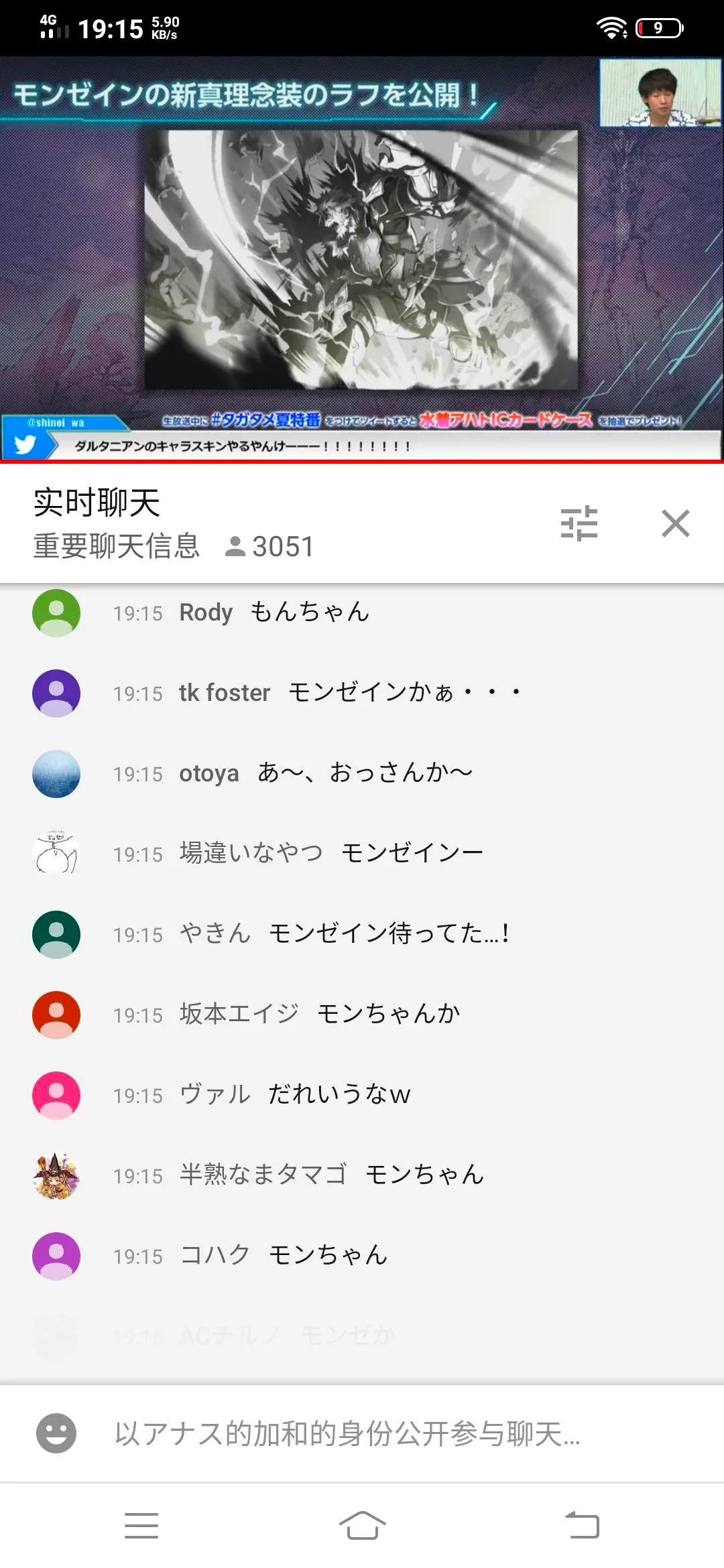Select otoya's chat message
Image resolution: width=724 pixels, height=1568 pixels.
(x=325, y=773)
